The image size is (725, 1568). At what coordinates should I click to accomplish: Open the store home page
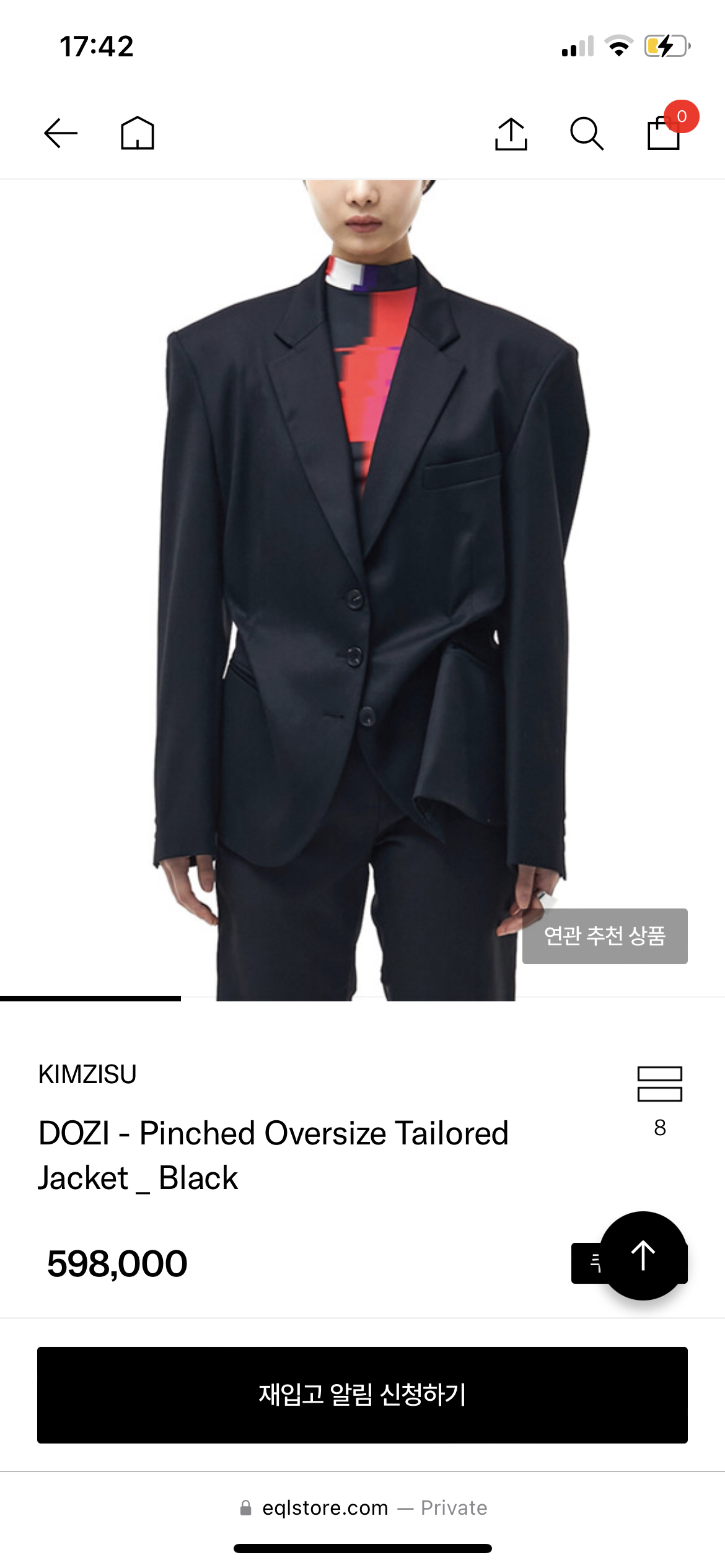137,133
